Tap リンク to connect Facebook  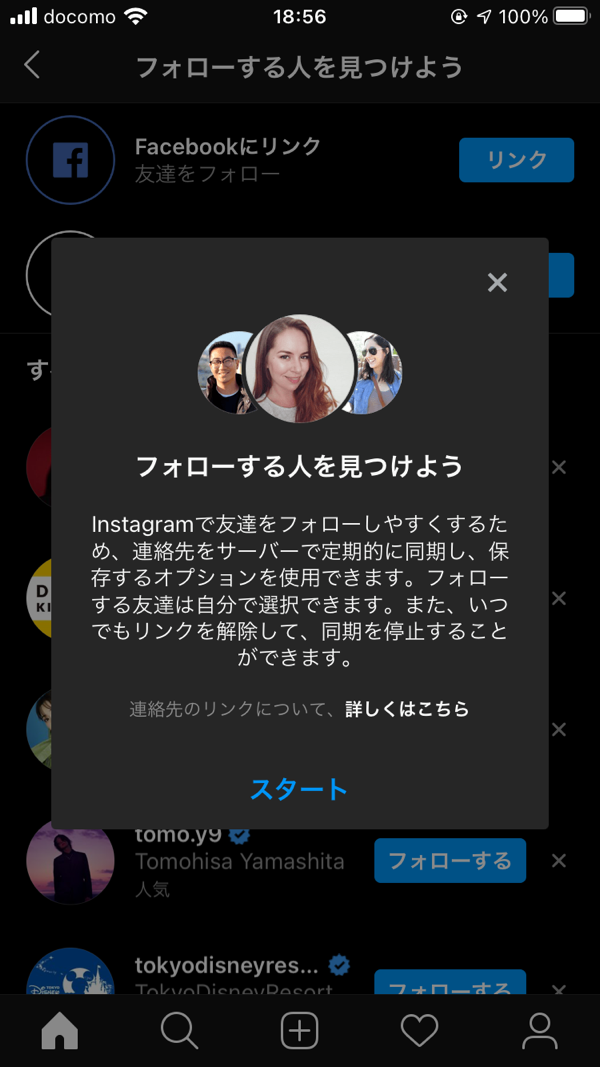pyautogui.click(x=516, y=160)
